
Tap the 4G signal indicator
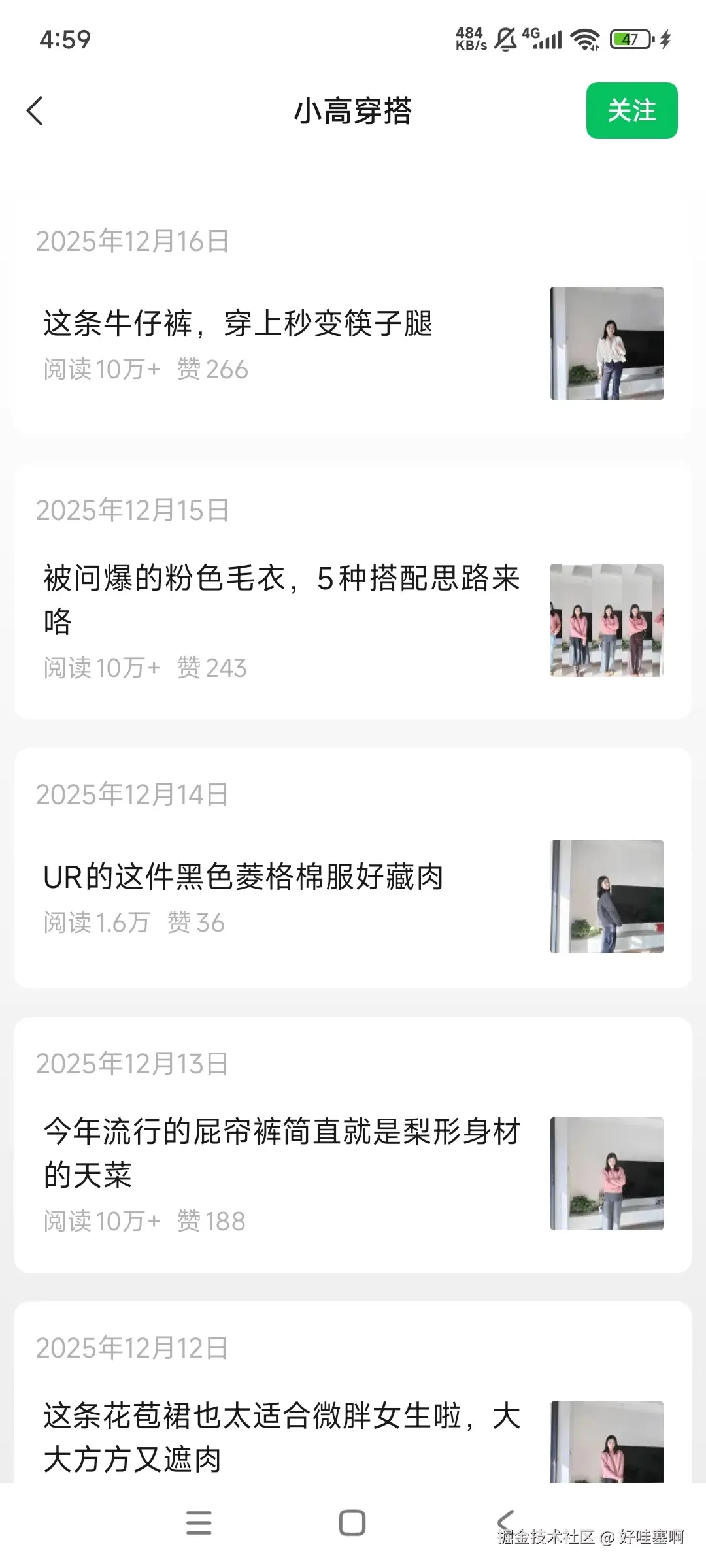pyautogui.click(x=543, y=39)
